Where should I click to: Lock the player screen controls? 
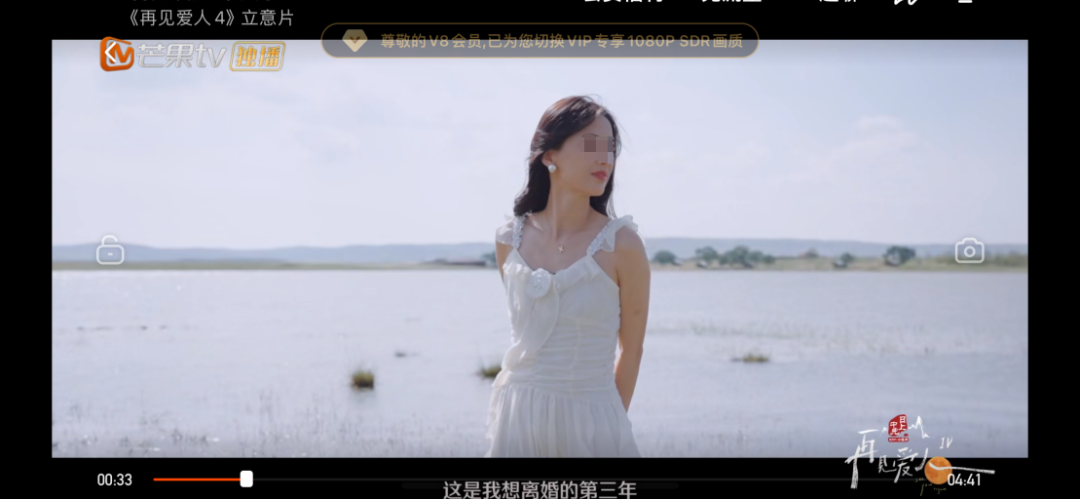[110, 250]
